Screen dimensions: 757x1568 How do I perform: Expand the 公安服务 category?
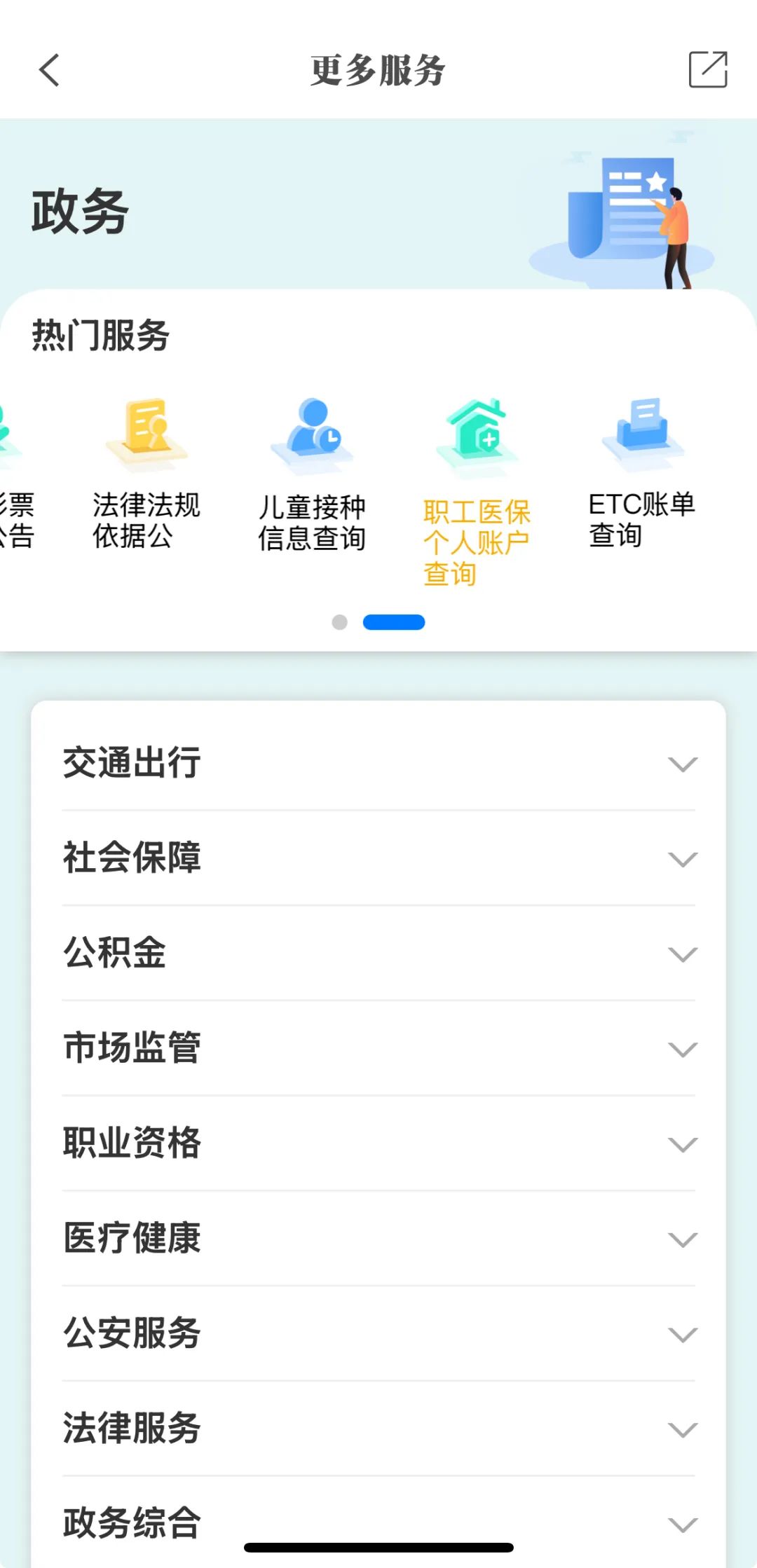point(378,1334)
